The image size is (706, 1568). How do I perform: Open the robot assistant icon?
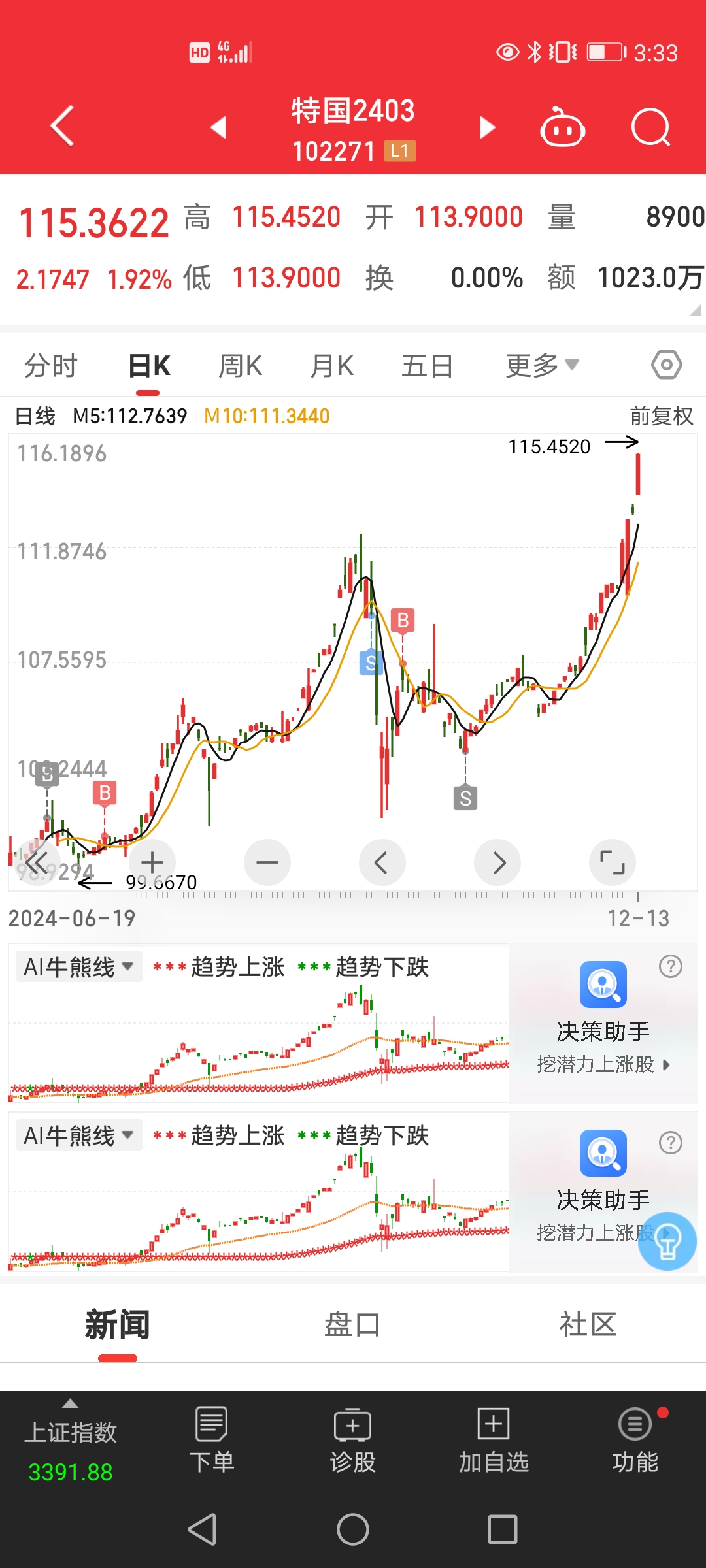point(562,127)
